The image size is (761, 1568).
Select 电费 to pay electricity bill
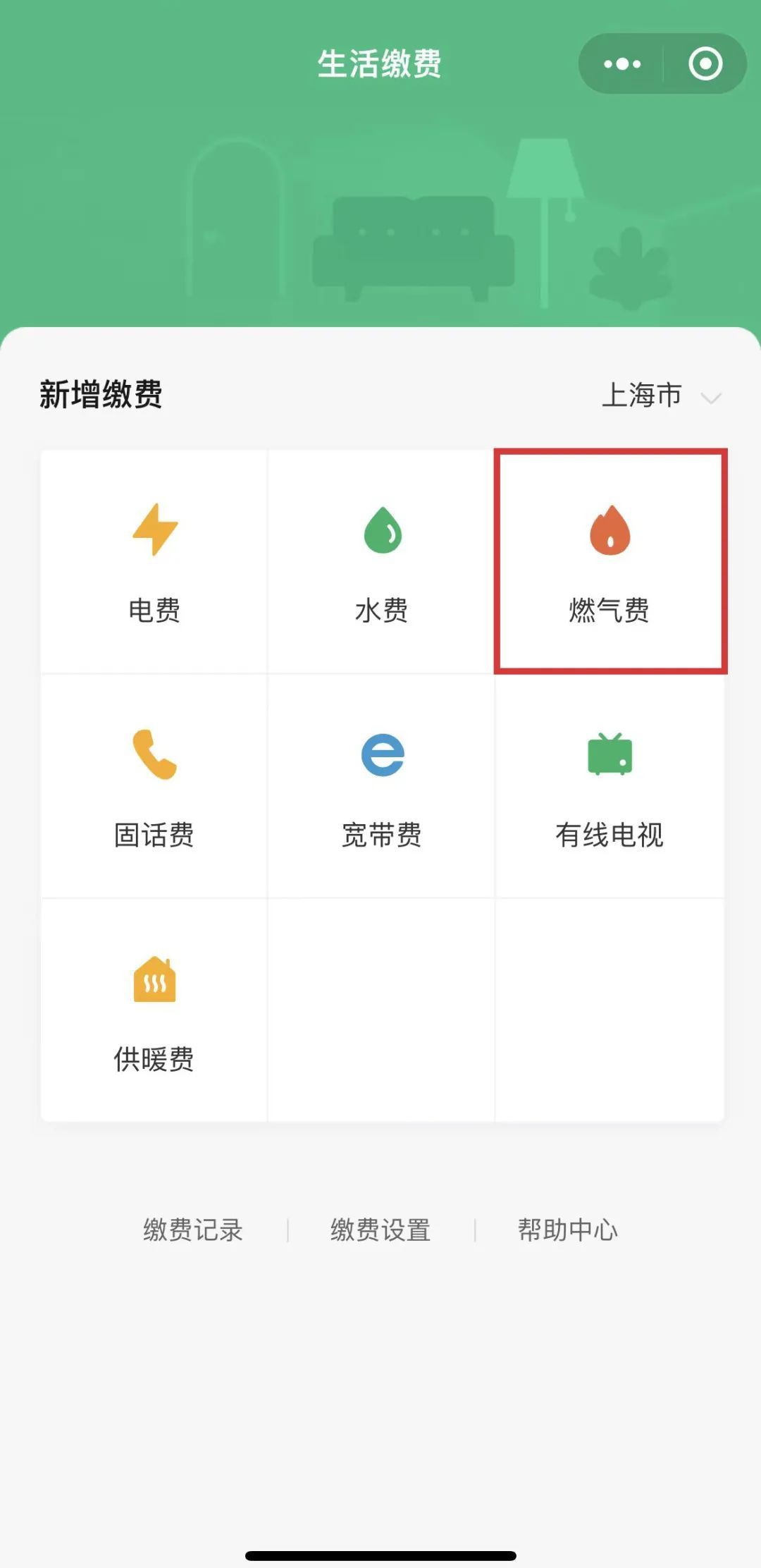click(x=154, y=562)
